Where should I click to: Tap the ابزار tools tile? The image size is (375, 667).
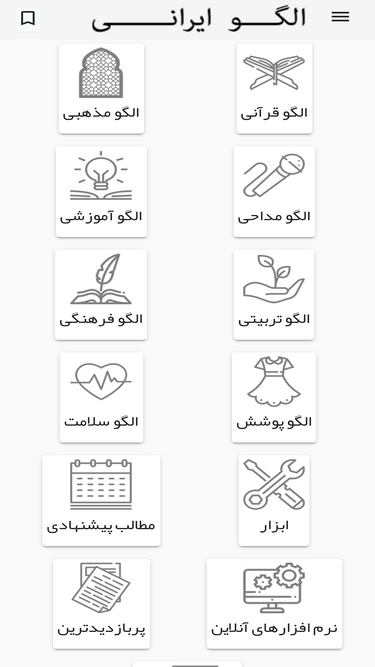coord(274,501)
